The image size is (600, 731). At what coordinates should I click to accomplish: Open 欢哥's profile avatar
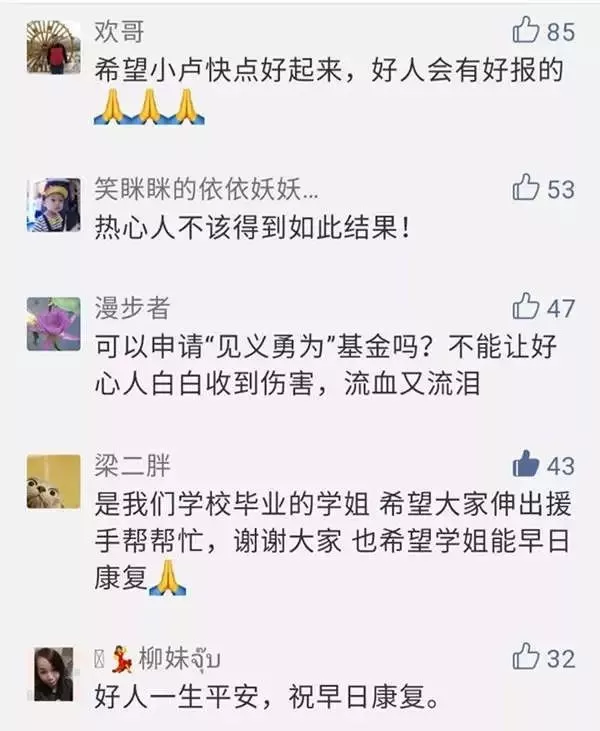[x=53, y=47]
